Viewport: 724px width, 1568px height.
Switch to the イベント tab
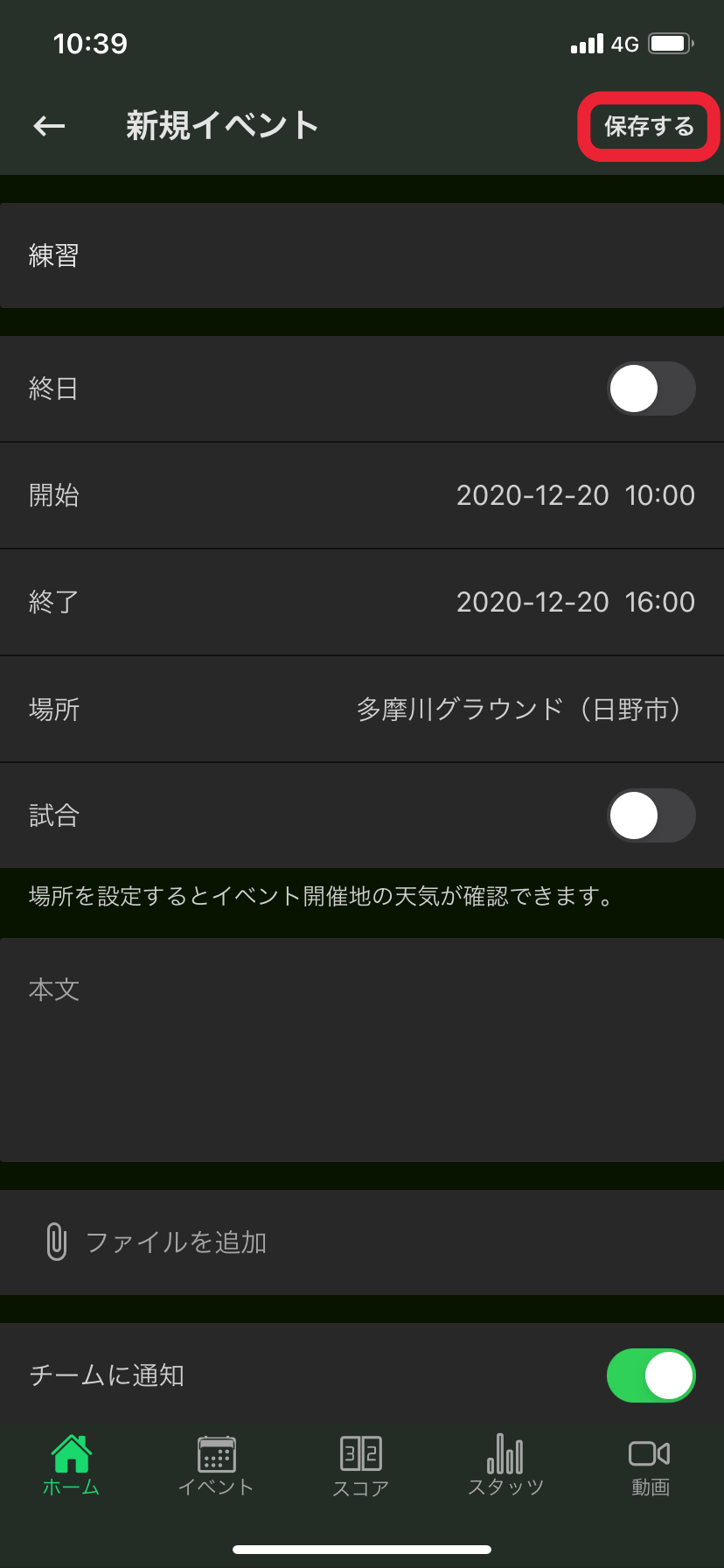coord(216,1466)
